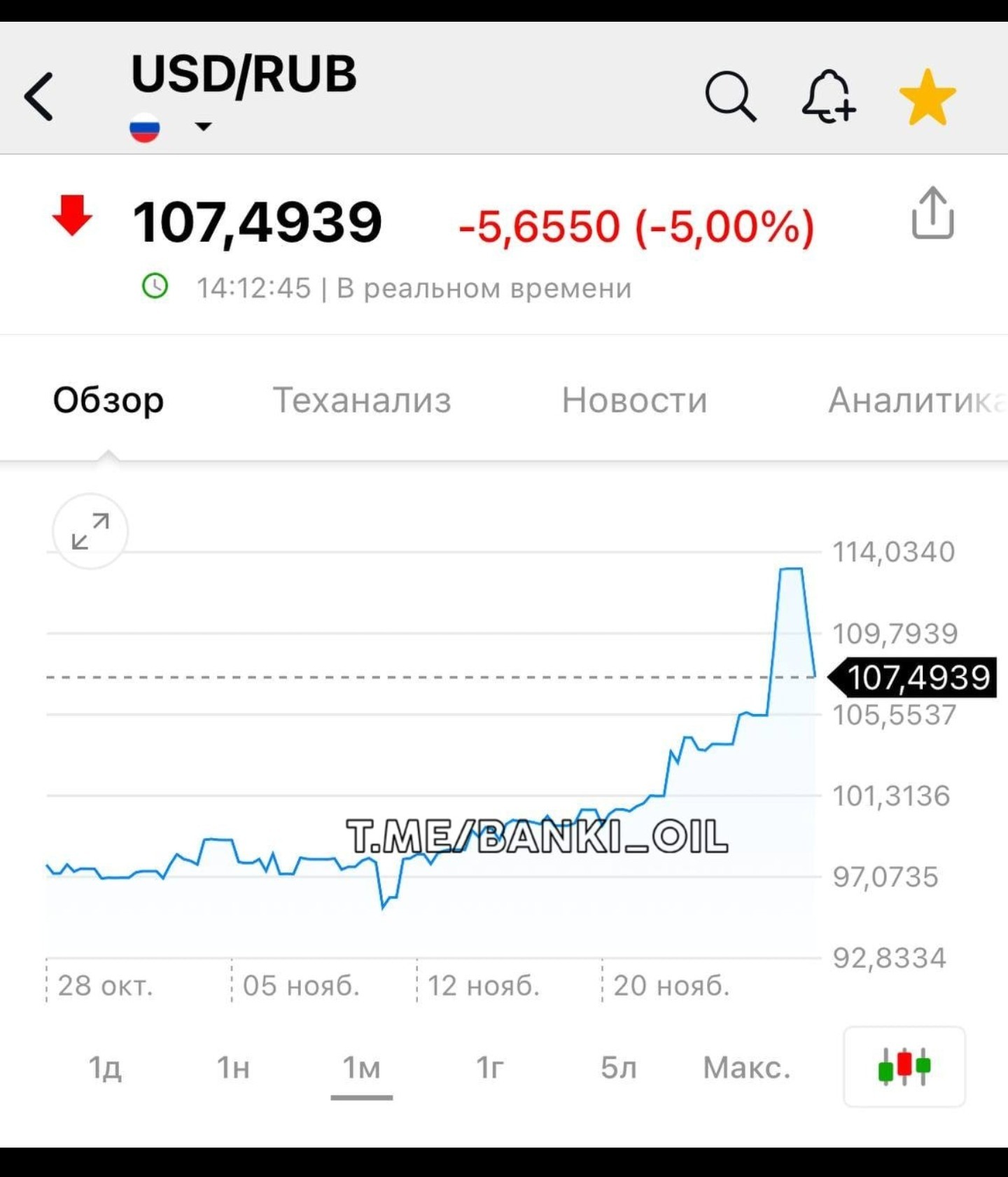Viewport: 1008px width, 1177px height.
Task: Open the search magnifier icon
Action: click(730, 97)
